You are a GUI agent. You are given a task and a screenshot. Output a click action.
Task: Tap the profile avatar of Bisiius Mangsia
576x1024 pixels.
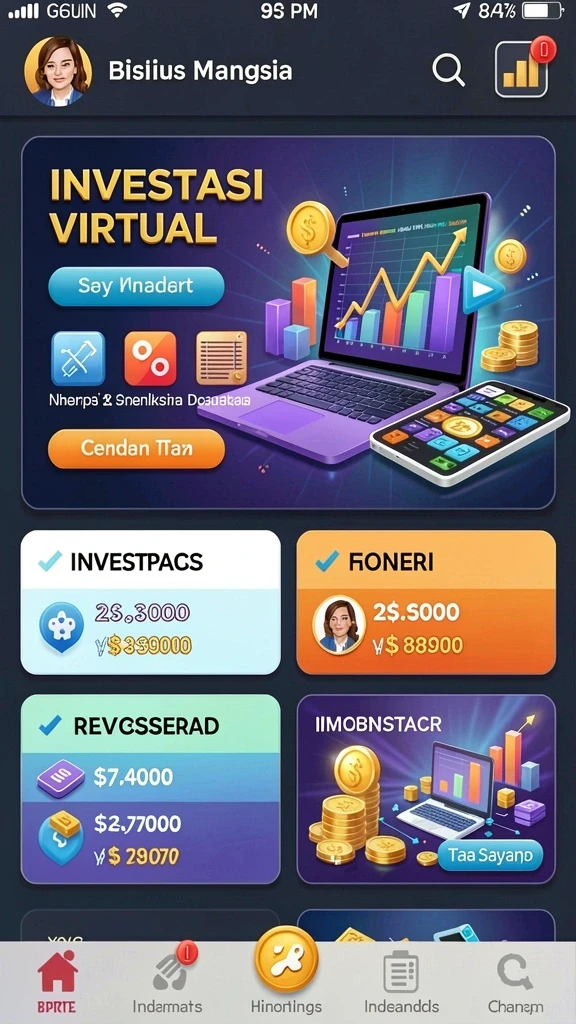(x=54, y=71)
